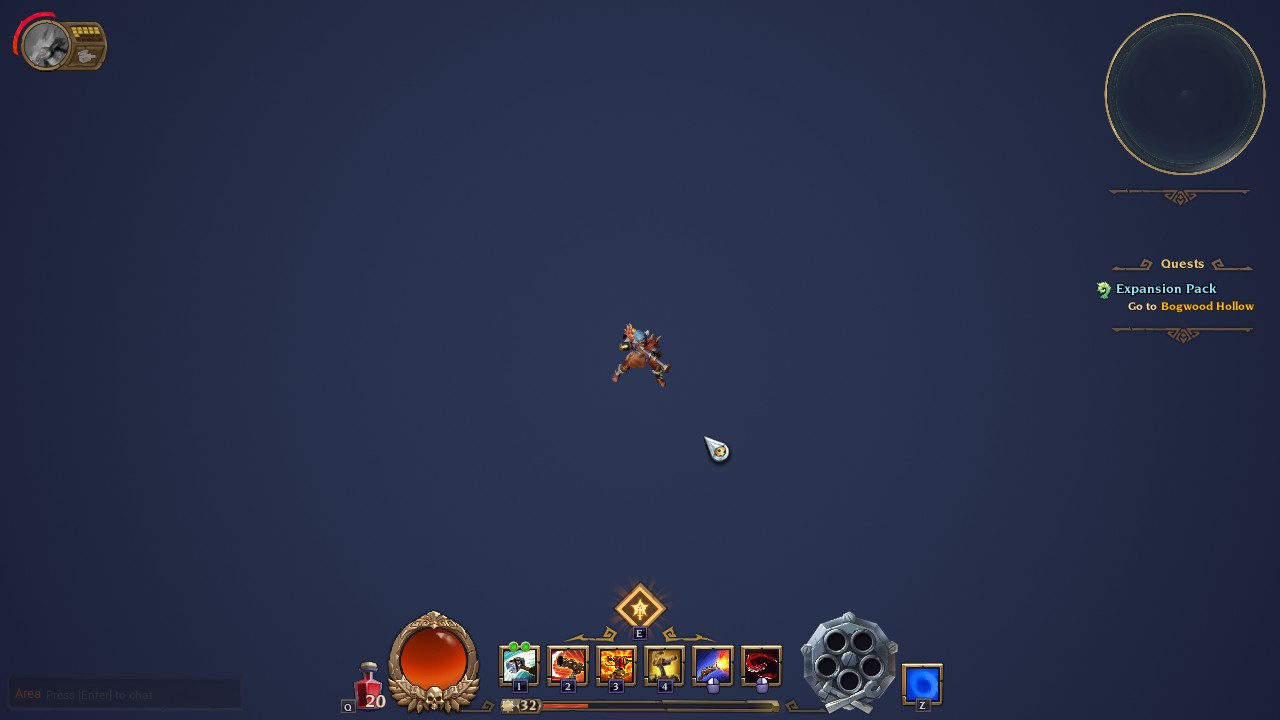This screenshot has width=1280, height=720.
Task: Open the blue town portal skill
Action: 922,684
